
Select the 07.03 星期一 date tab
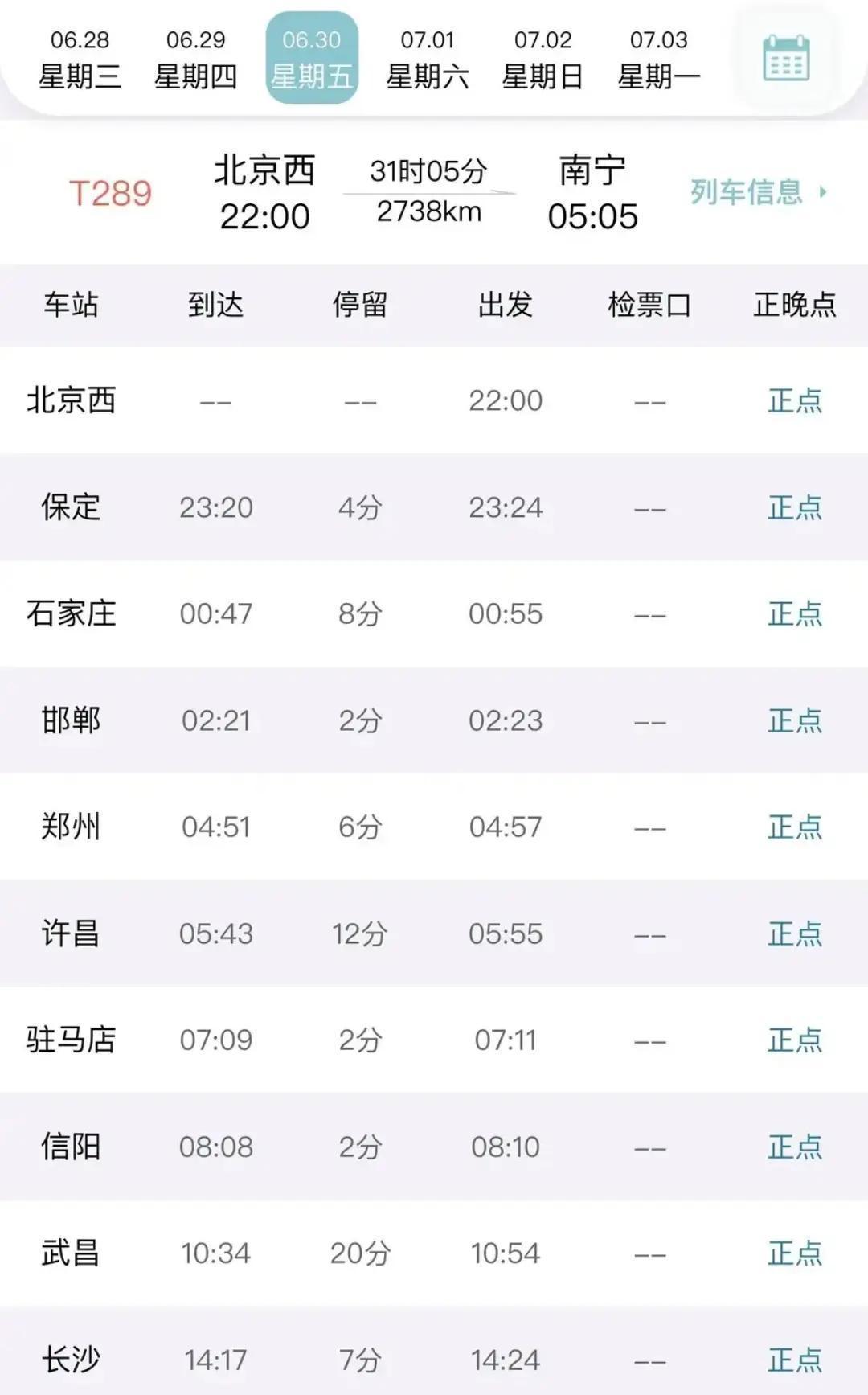tap(657, 55)
